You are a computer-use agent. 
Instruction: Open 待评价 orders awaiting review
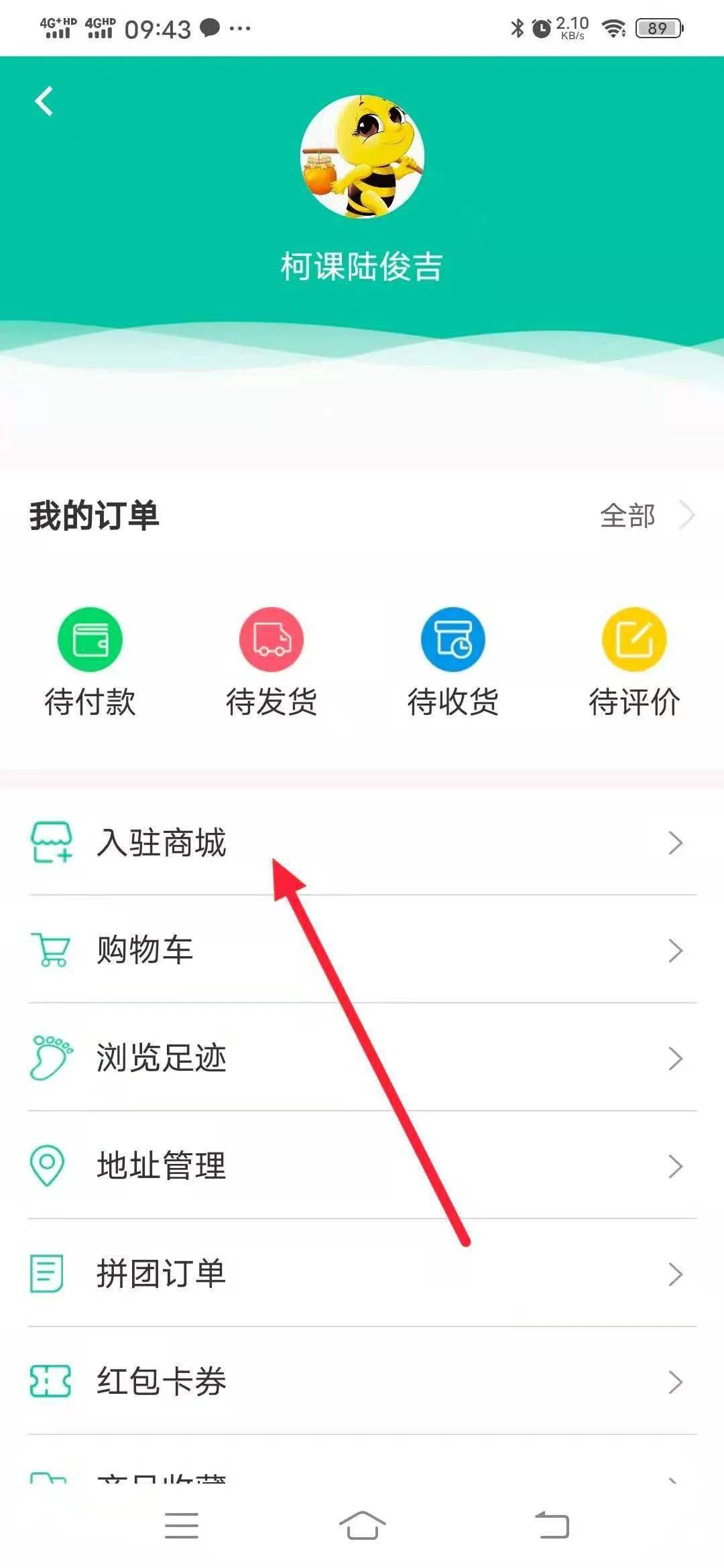click(x=634, y=662)
